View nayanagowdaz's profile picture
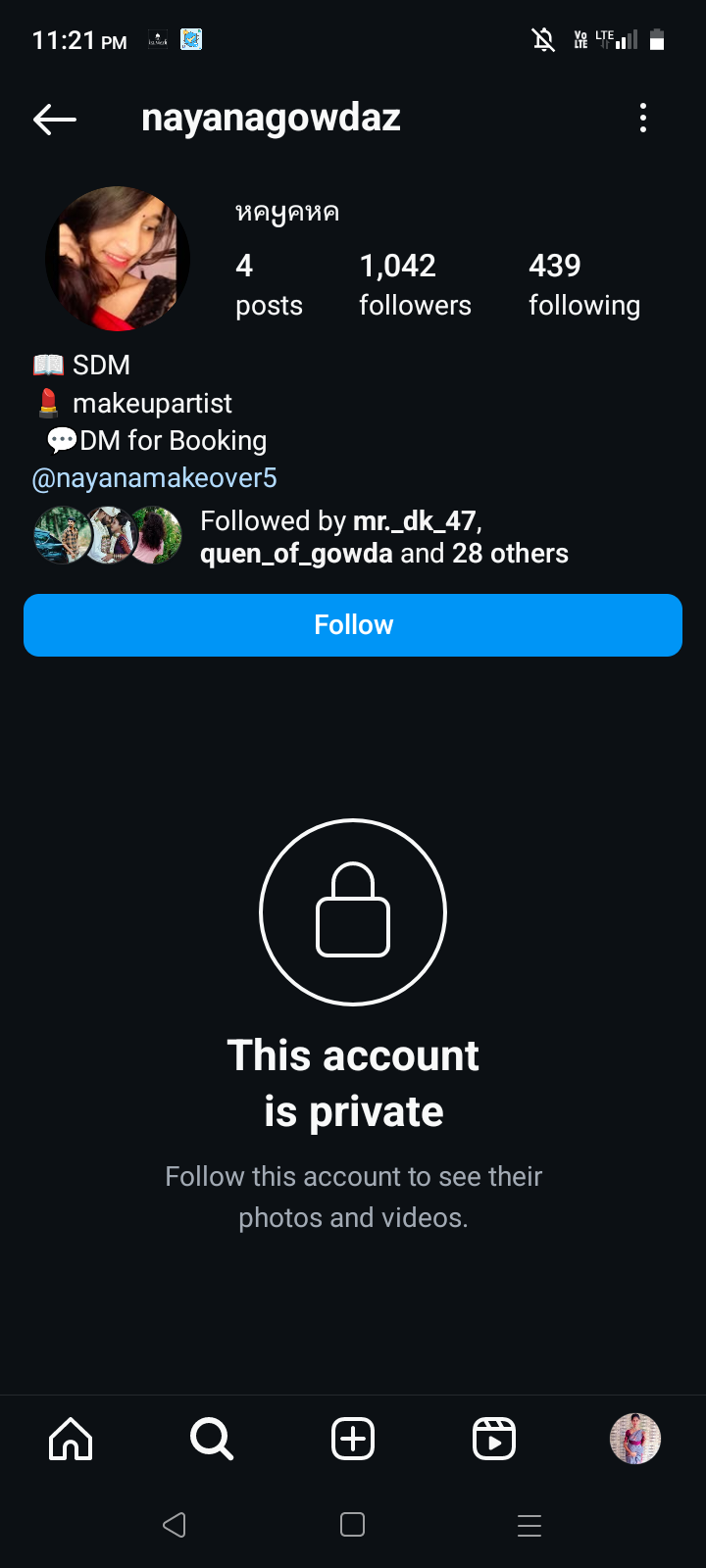Image resolution: width=706 pixels, height=1568 pixels. coord(118,259)
